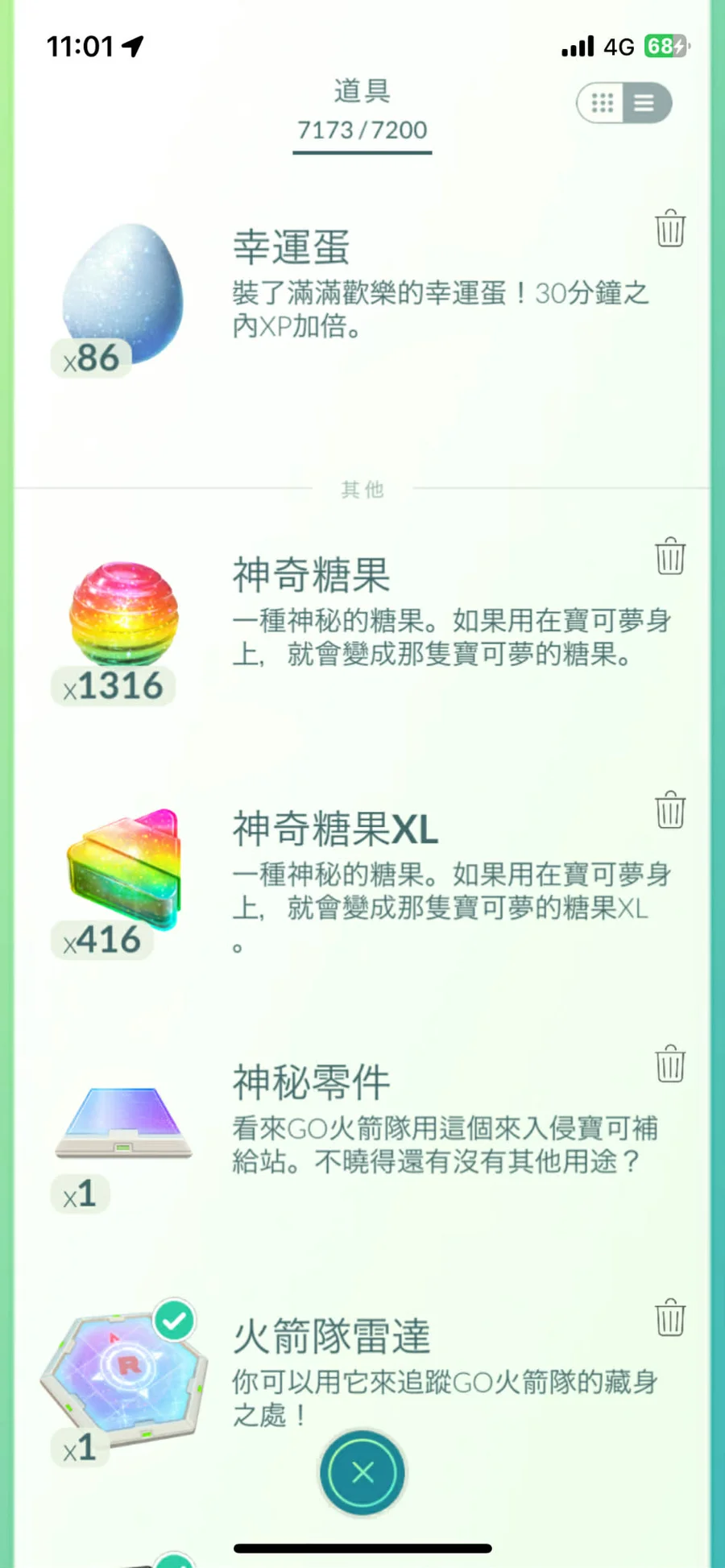Close the item bag screen
The image size is (725, 1568).
[x=362, y=1472]
